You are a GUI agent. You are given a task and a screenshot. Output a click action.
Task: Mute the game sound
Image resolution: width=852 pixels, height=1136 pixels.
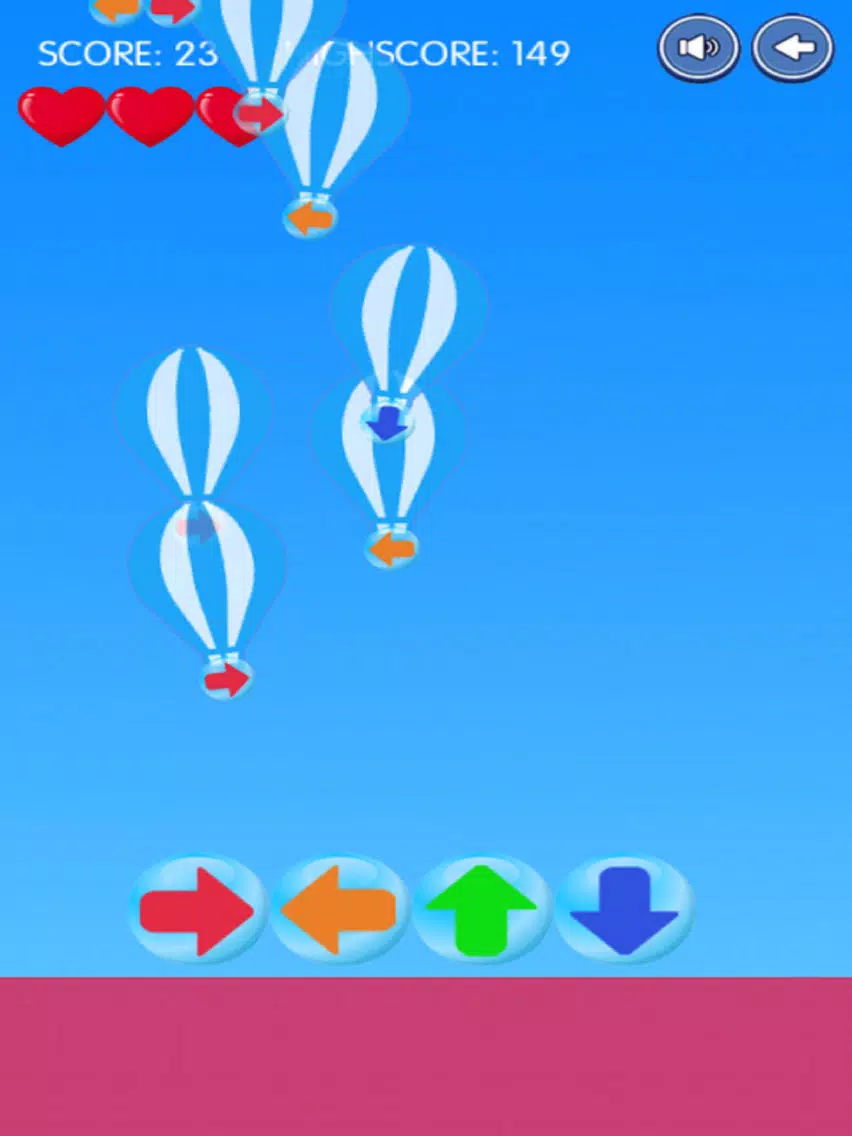coord(698,47)
